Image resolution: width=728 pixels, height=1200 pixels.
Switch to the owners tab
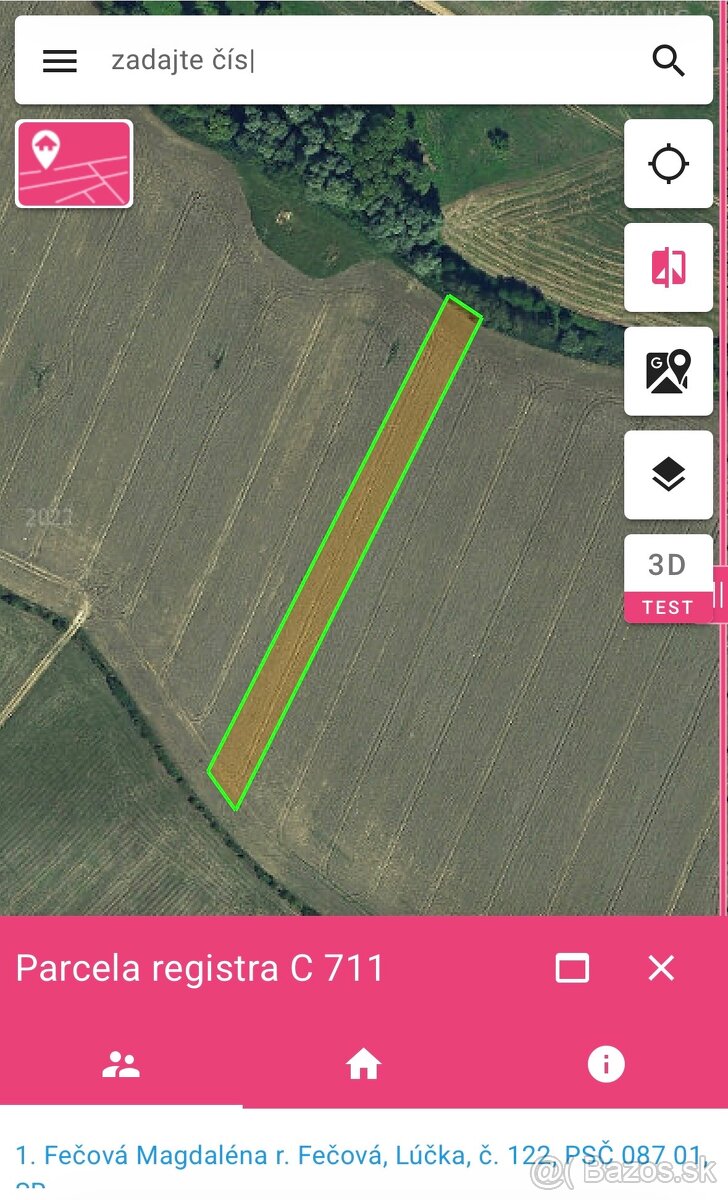(x=121, y=1065)
